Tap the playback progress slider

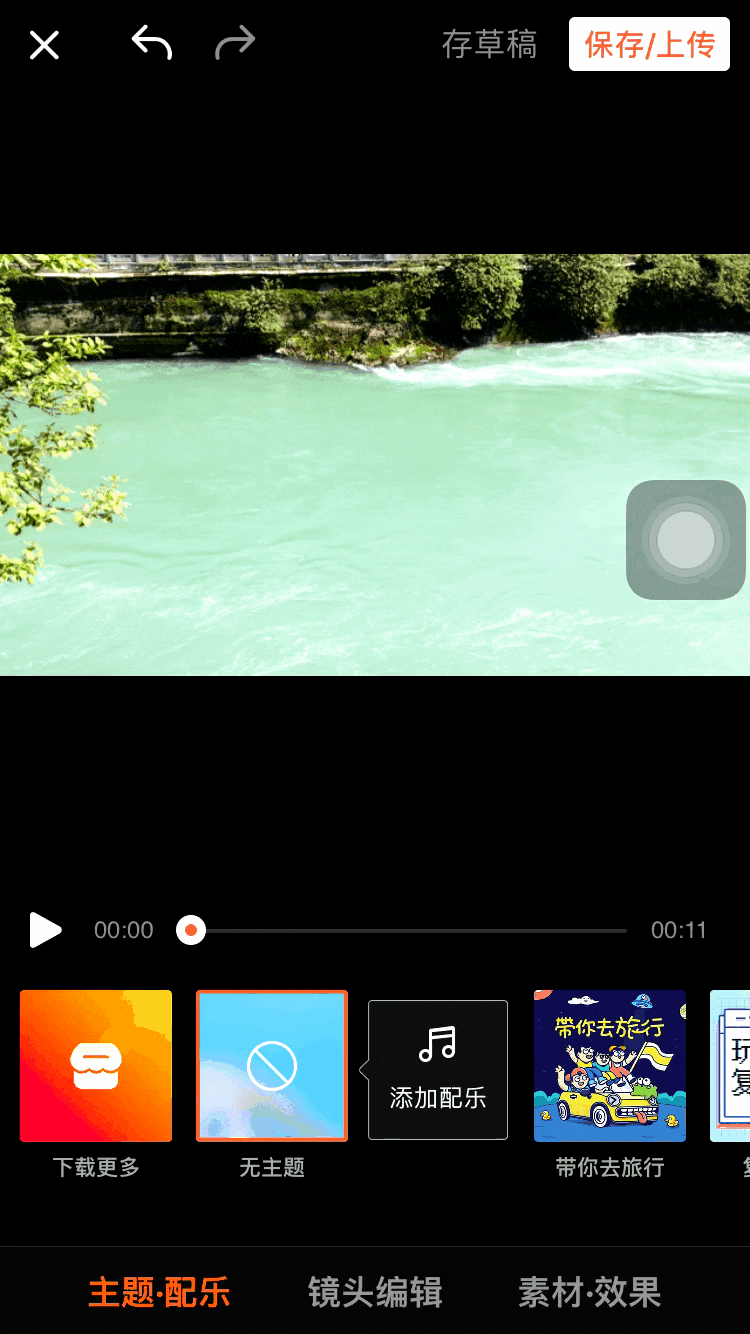408,930
